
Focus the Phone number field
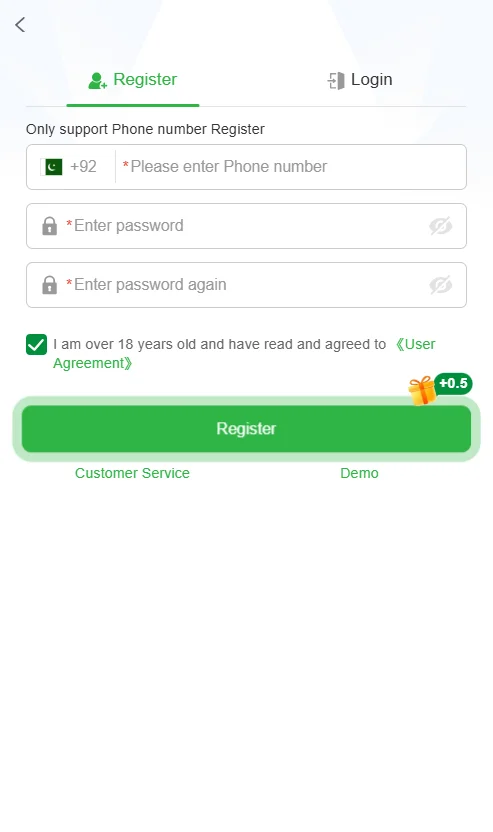291,167
